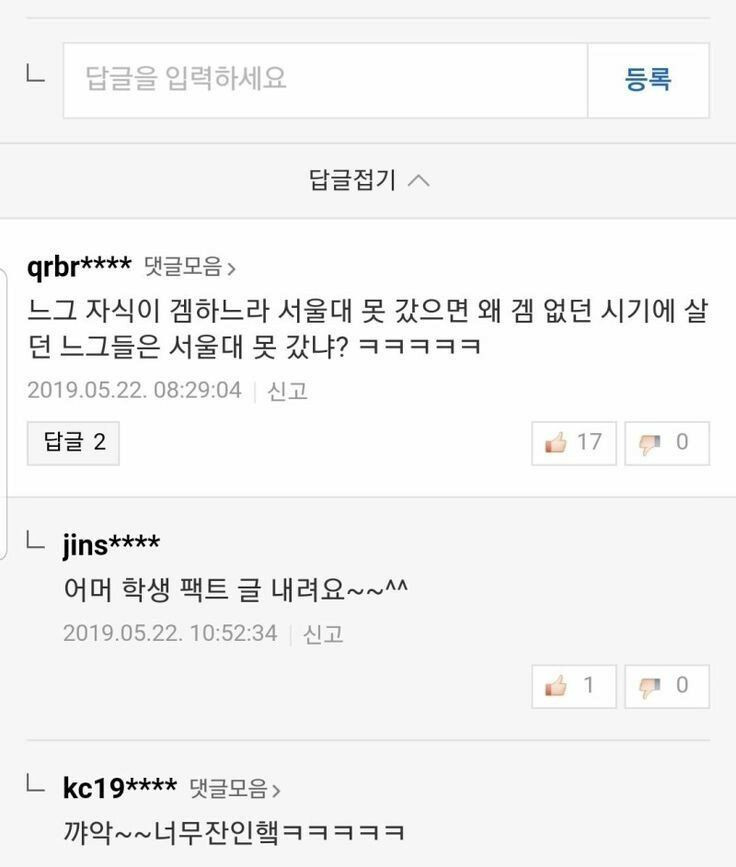Open kc19**** 댓글모음 link
The width and height of the screenshot is (736, 867).
coord(234,789)
